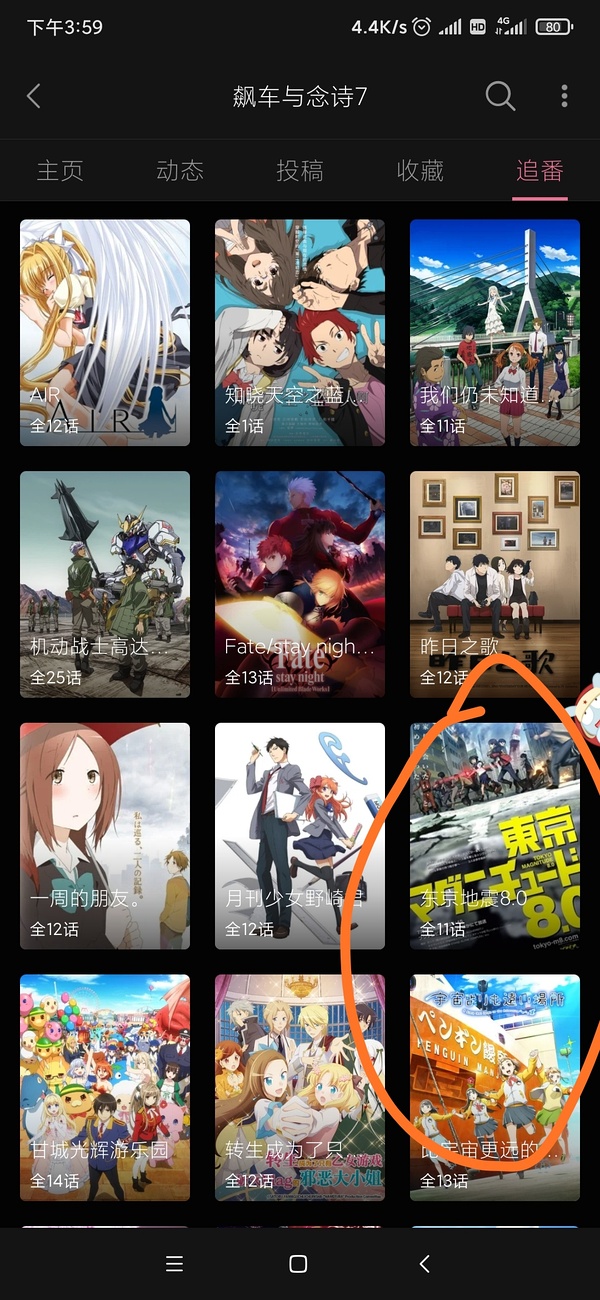The height and width of the screenshot is (1300, 600).
Task: Tap the system home button
Action: [x=298, y=1264]
